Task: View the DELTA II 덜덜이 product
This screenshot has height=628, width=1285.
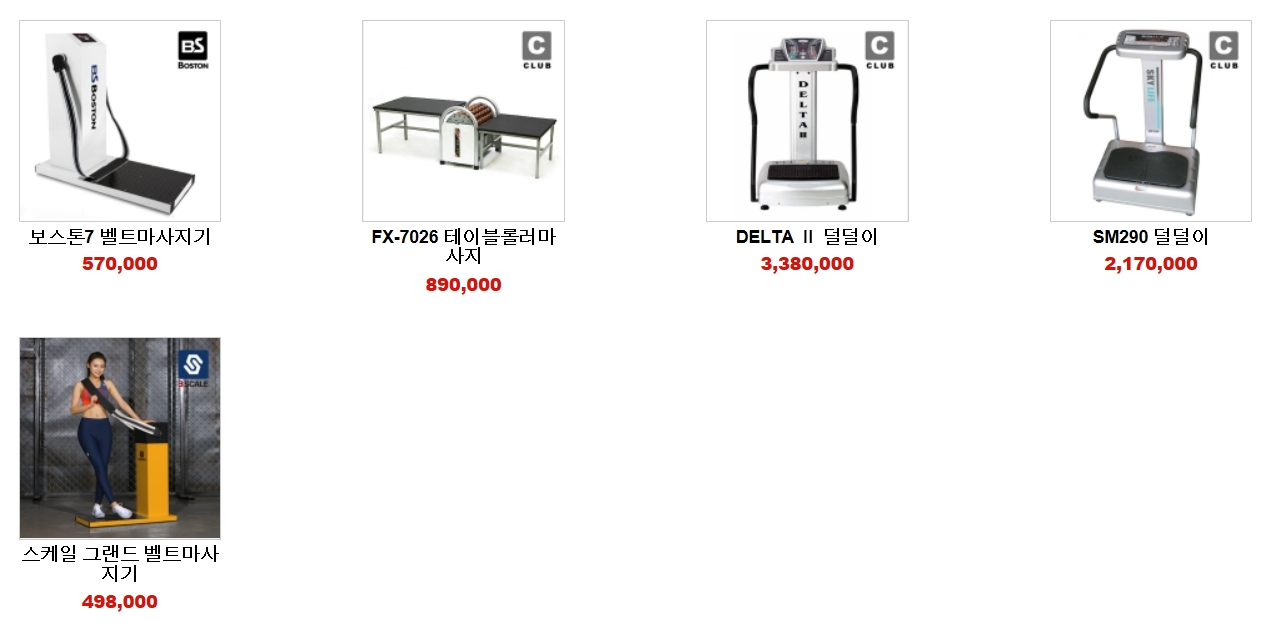Action: [807, 121]
